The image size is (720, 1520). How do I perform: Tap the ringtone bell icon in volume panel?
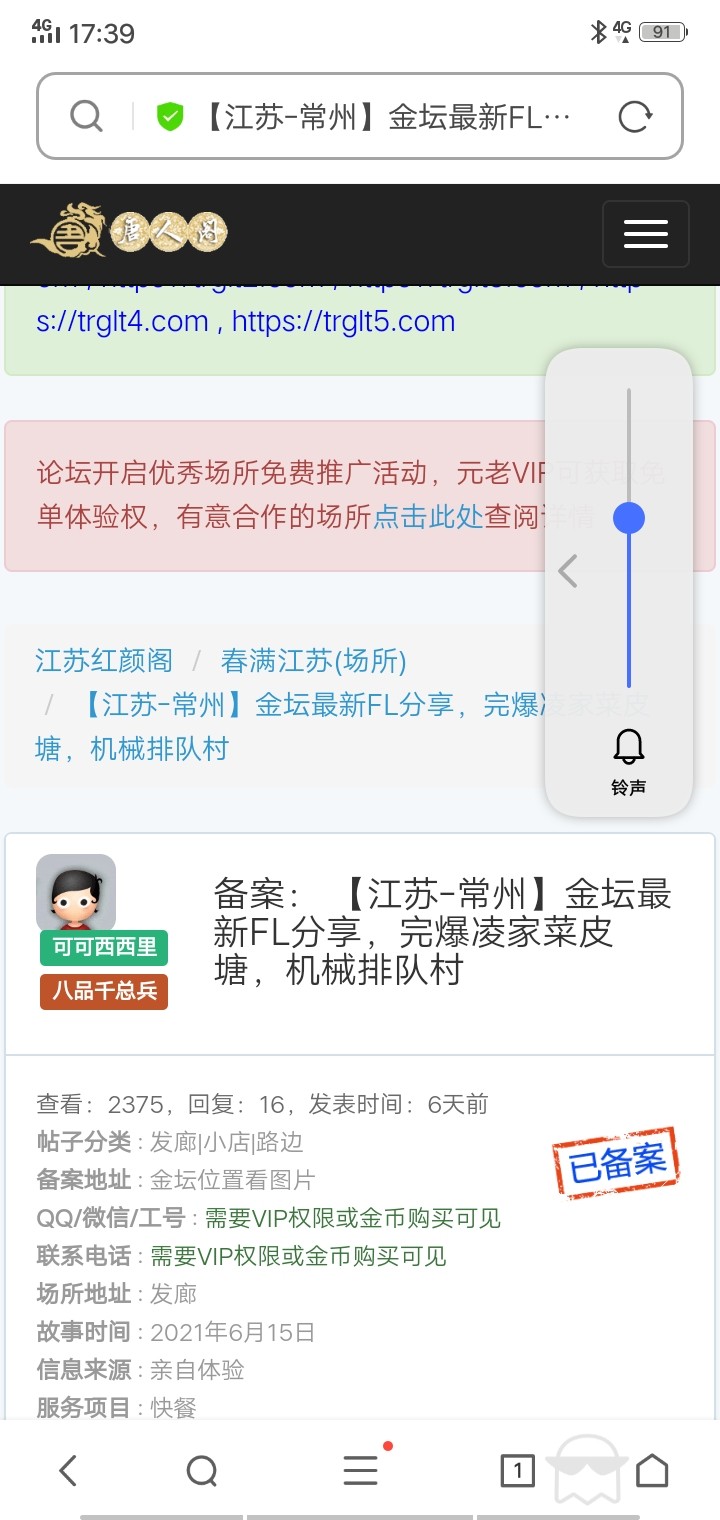pyautogui.click(x=628, y=747)
